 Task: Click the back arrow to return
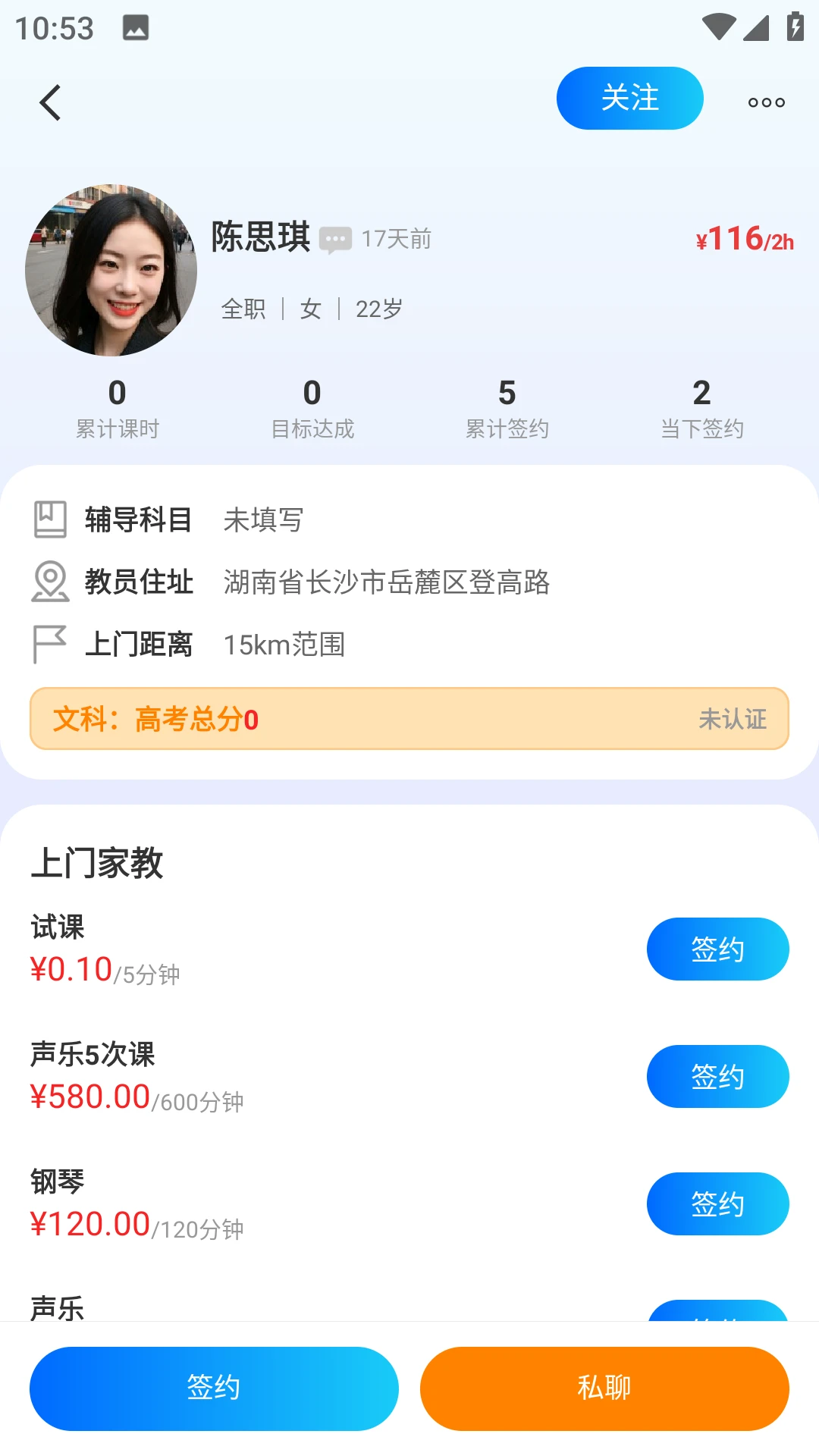50,102
